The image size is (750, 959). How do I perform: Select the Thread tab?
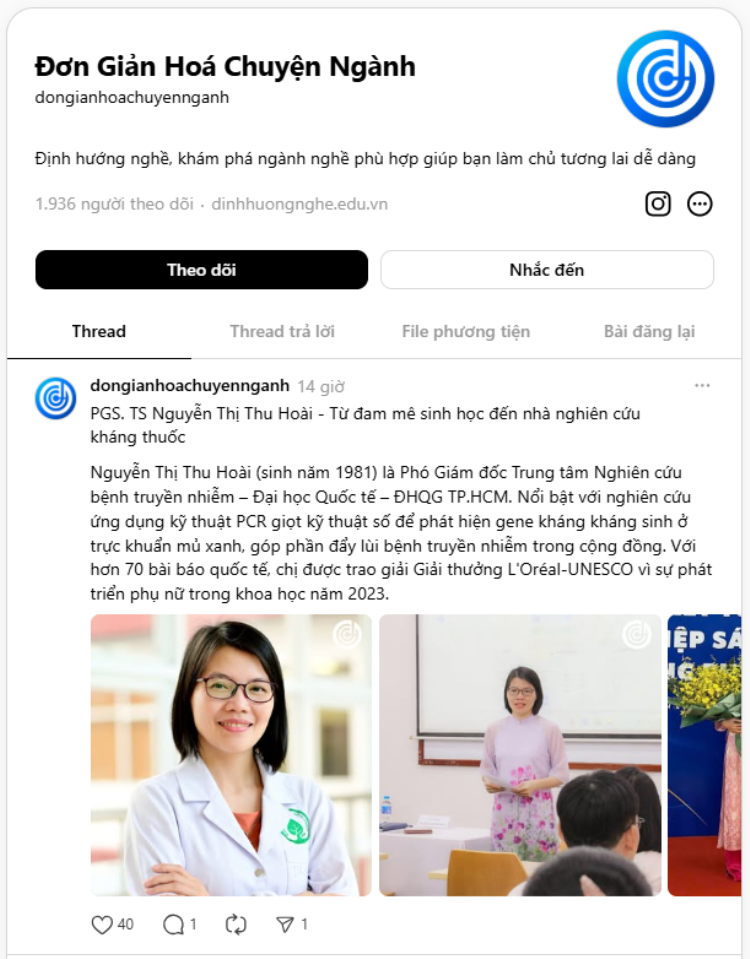tap(99, 331)
